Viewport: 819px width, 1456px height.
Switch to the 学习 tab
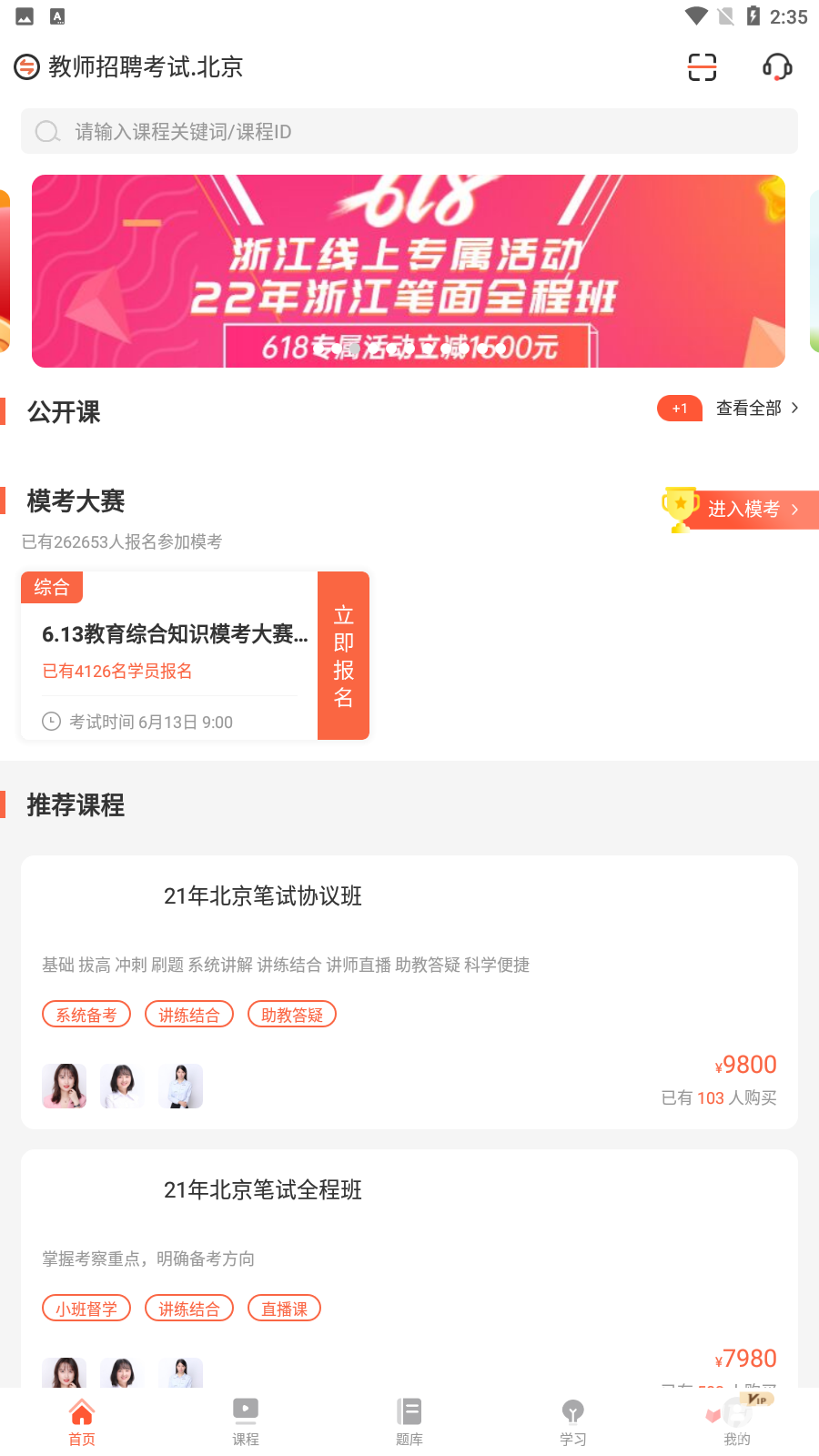click(572, 1421)
